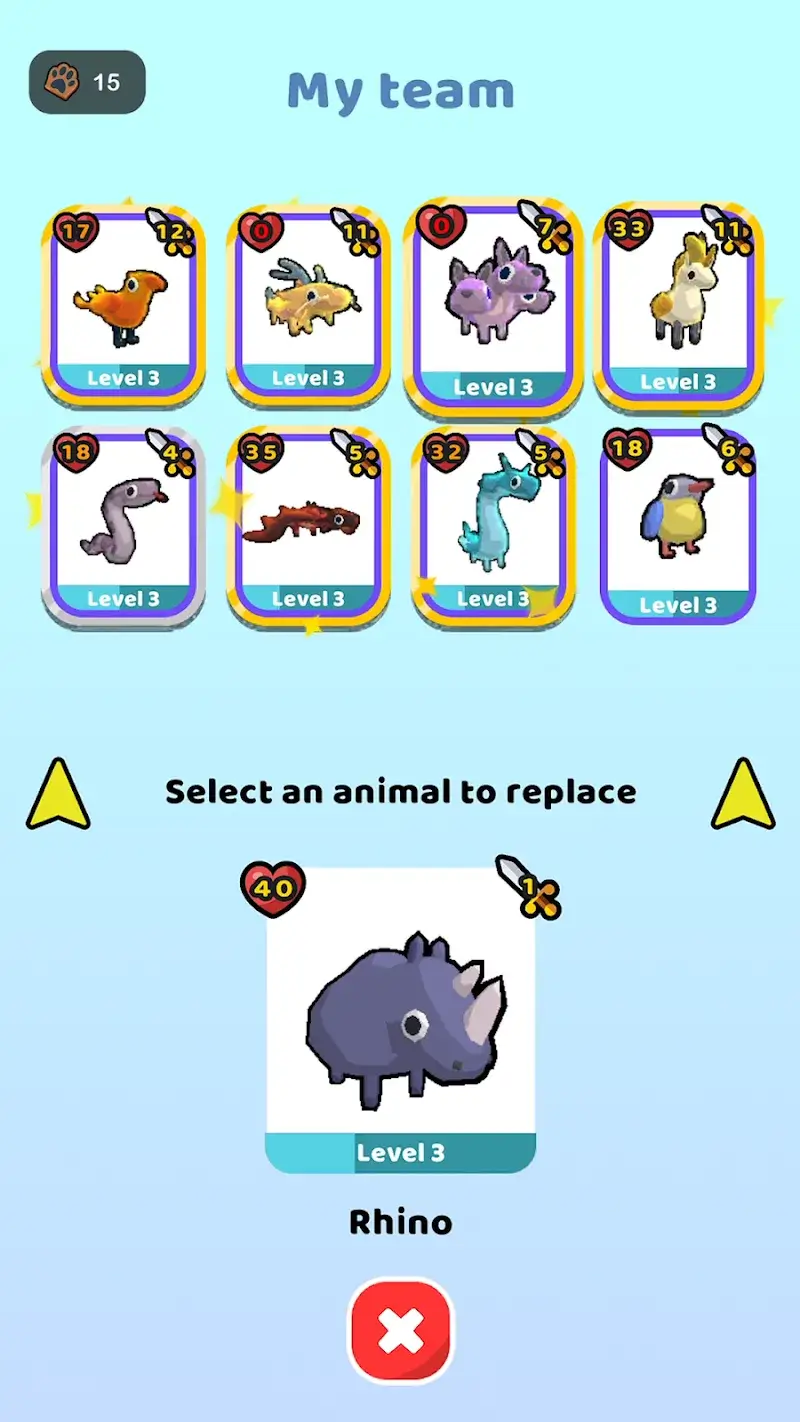Select the teal long-neck creature card

(x=492, y=525)
